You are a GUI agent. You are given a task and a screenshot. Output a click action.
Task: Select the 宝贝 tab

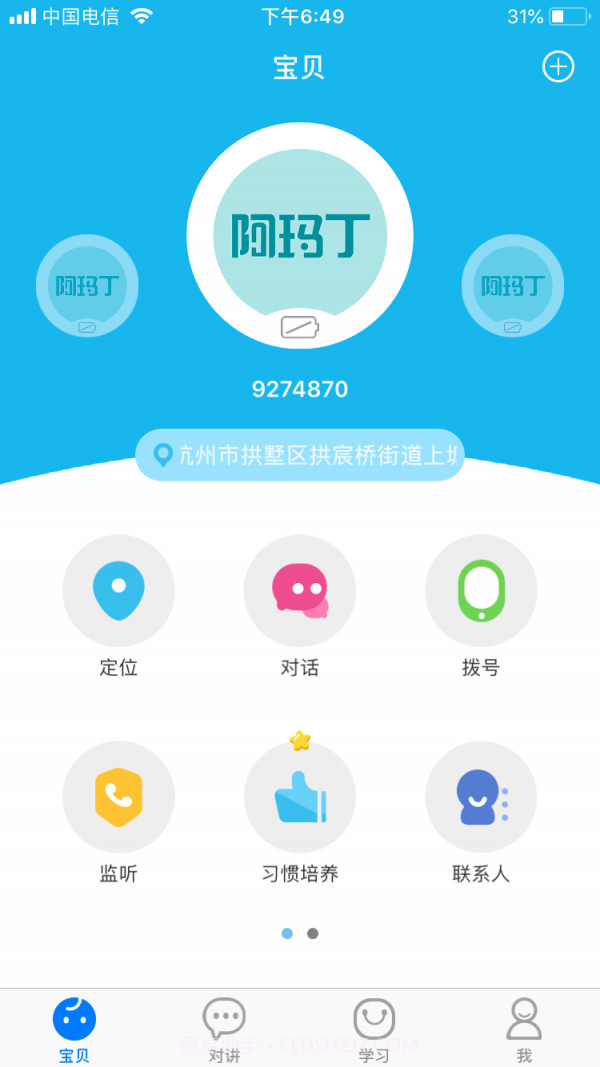[x=74, y=1030]
